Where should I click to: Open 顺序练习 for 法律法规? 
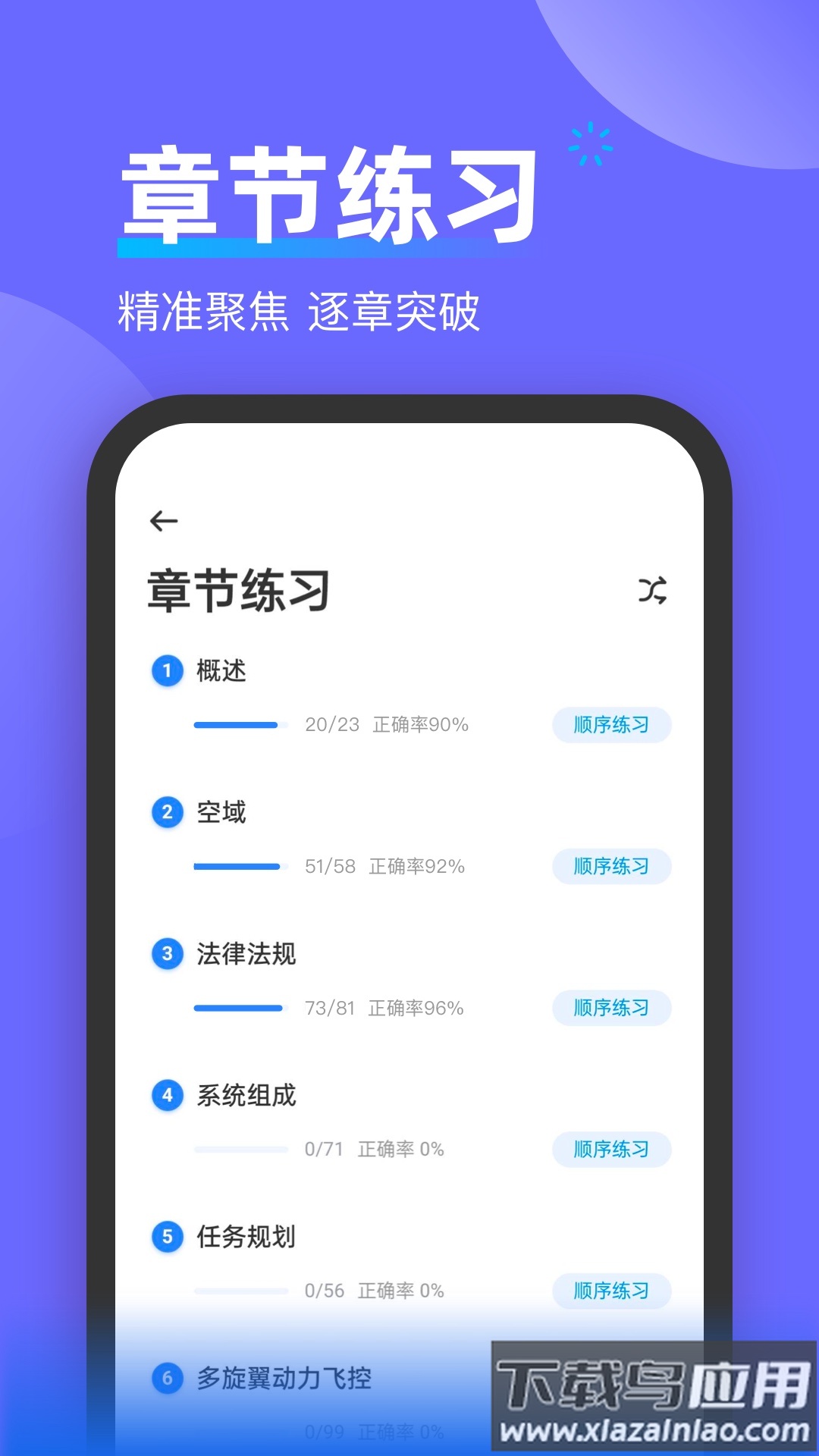point(611,1008)
